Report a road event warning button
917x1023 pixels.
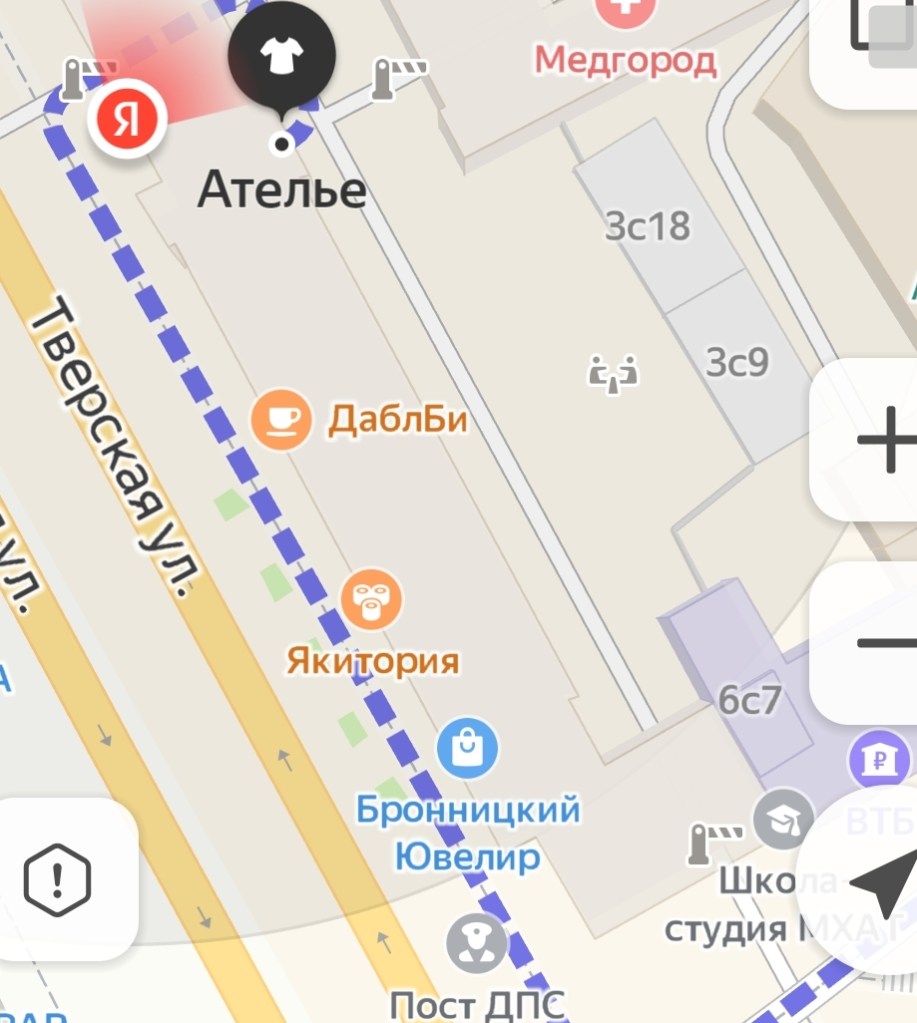[58, 880]
